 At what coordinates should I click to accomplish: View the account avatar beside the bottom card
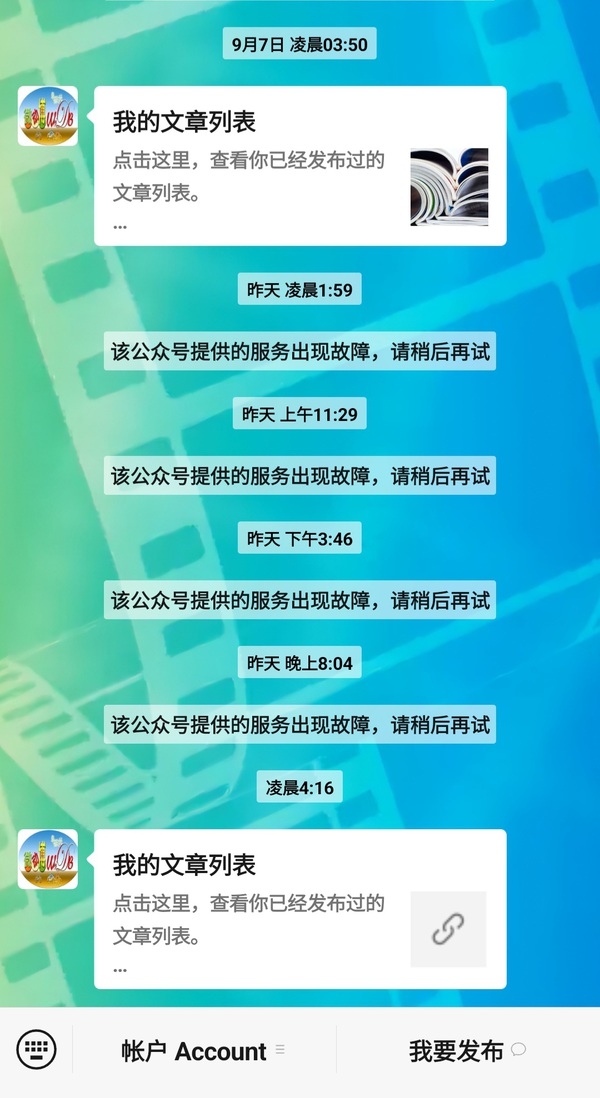tap(48, 859)
